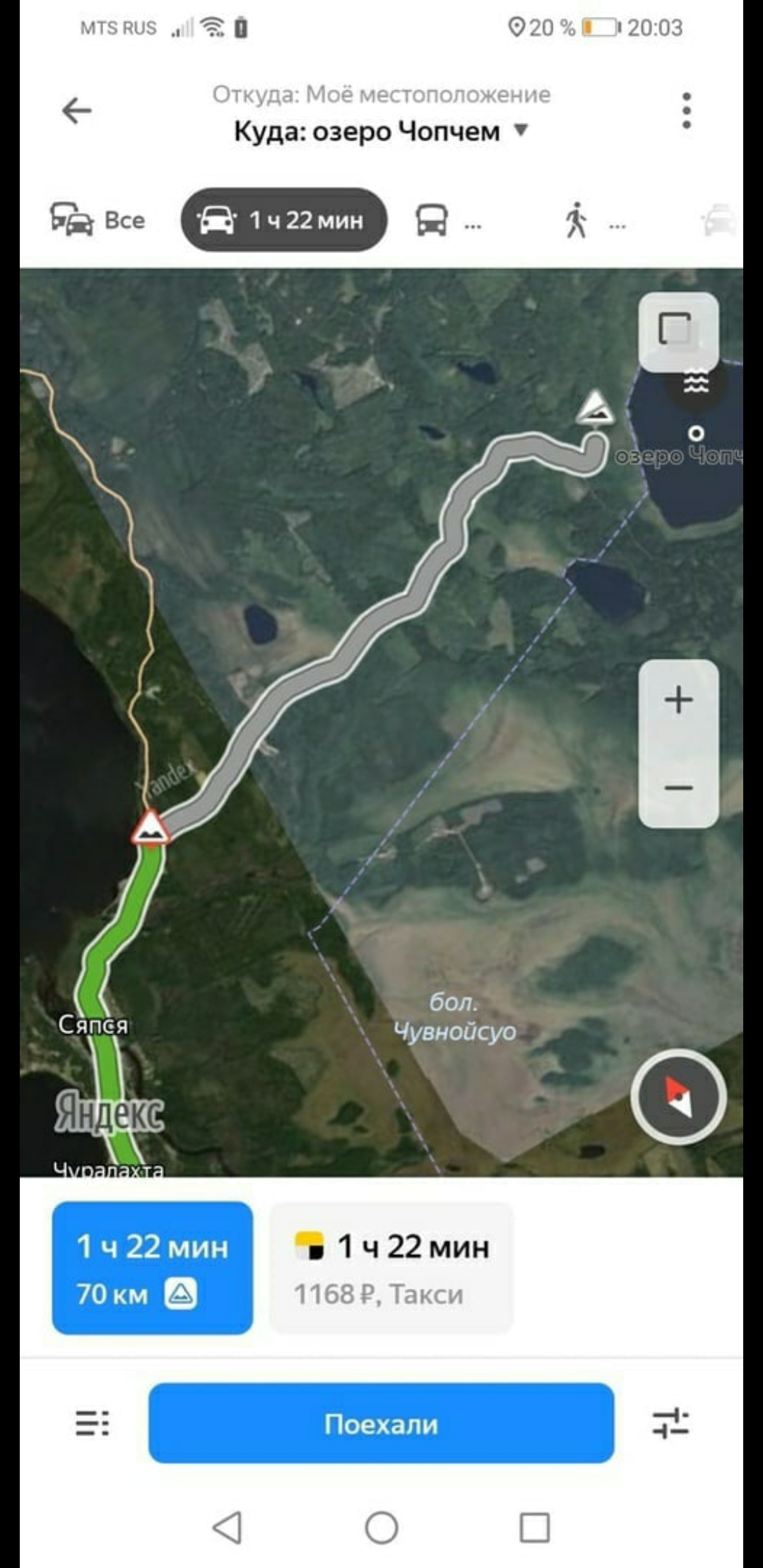The image size is (763, 1568).
Task: Choose the Такси option for 1168 ₽
Action: point(391,1269)
